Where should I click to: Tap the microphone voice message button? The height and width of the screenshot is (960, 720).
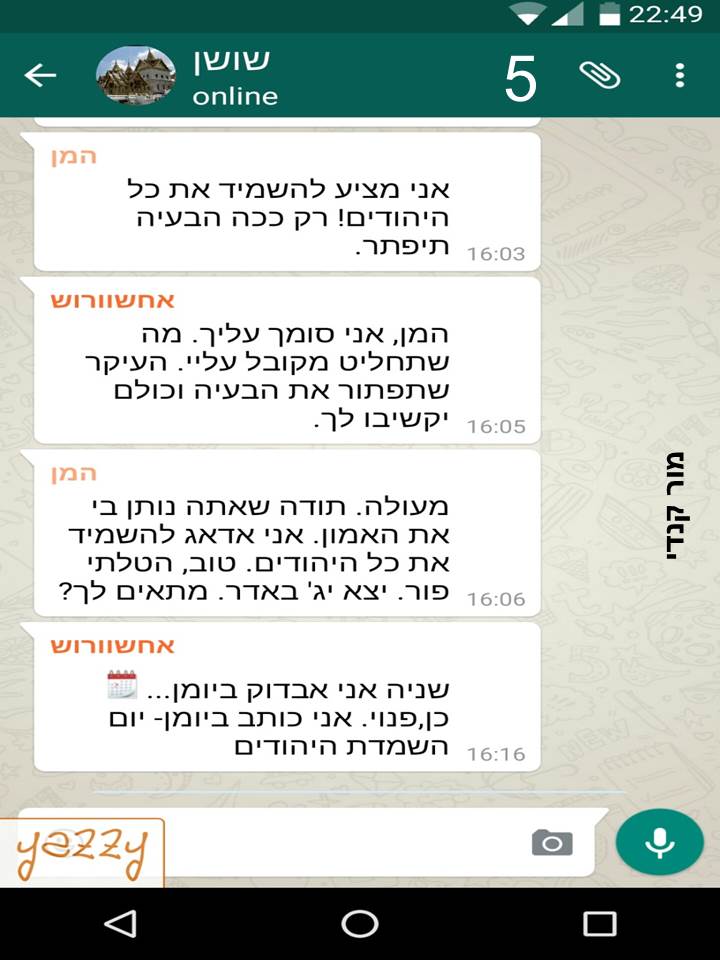click(x=660, y=843)
